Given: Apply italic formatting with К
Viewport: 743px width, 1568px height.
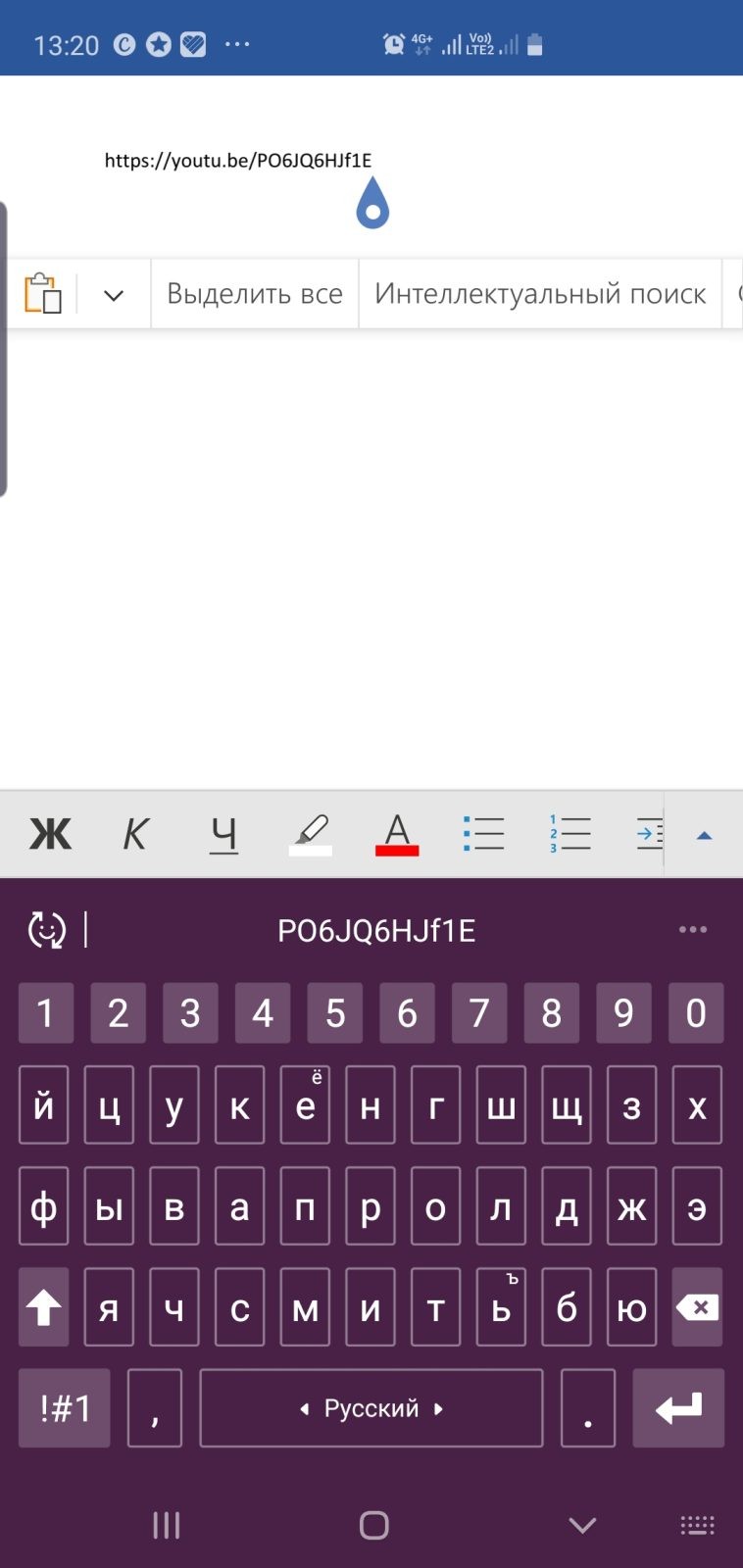Looking at the screenshot, I should click(x=135, y=835).
